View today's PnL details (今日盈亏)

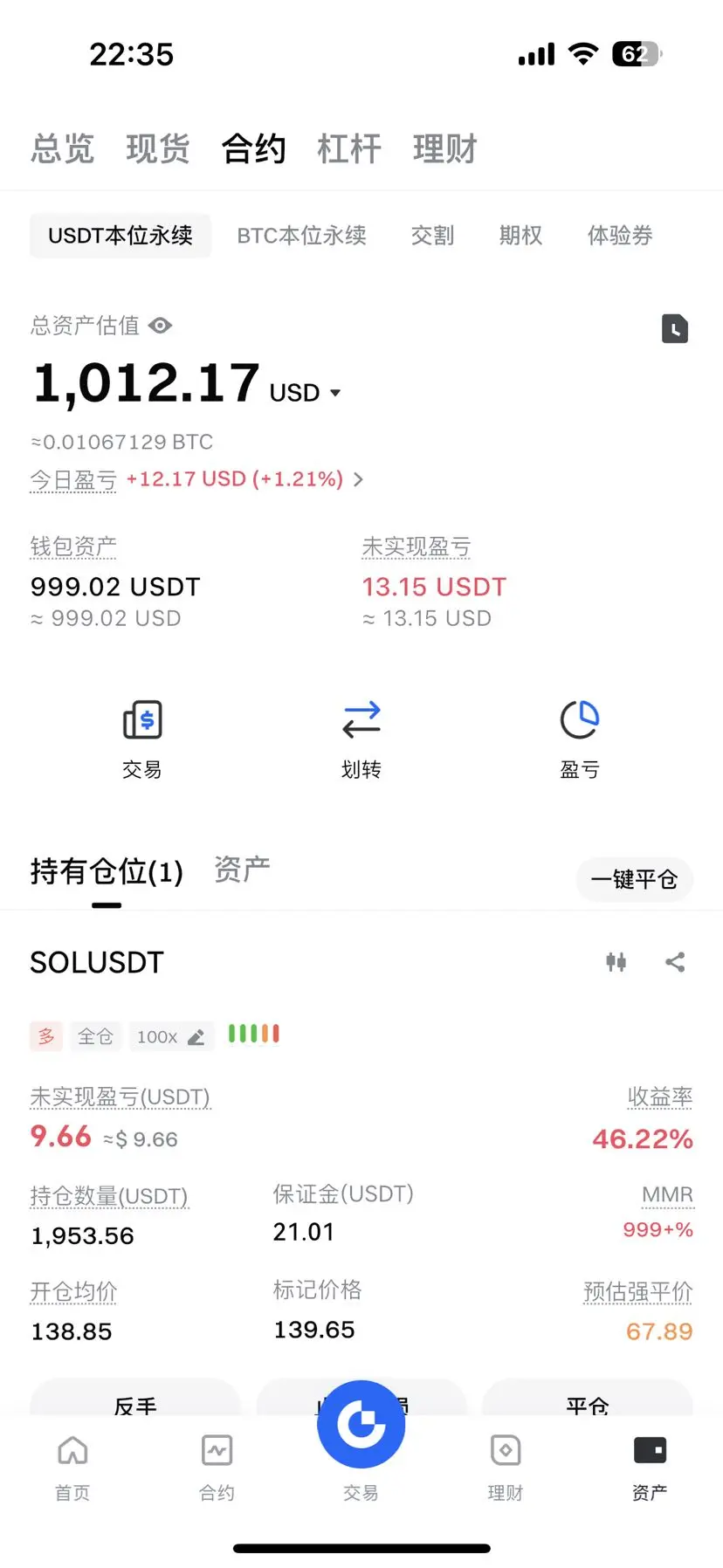coord(196,479)
